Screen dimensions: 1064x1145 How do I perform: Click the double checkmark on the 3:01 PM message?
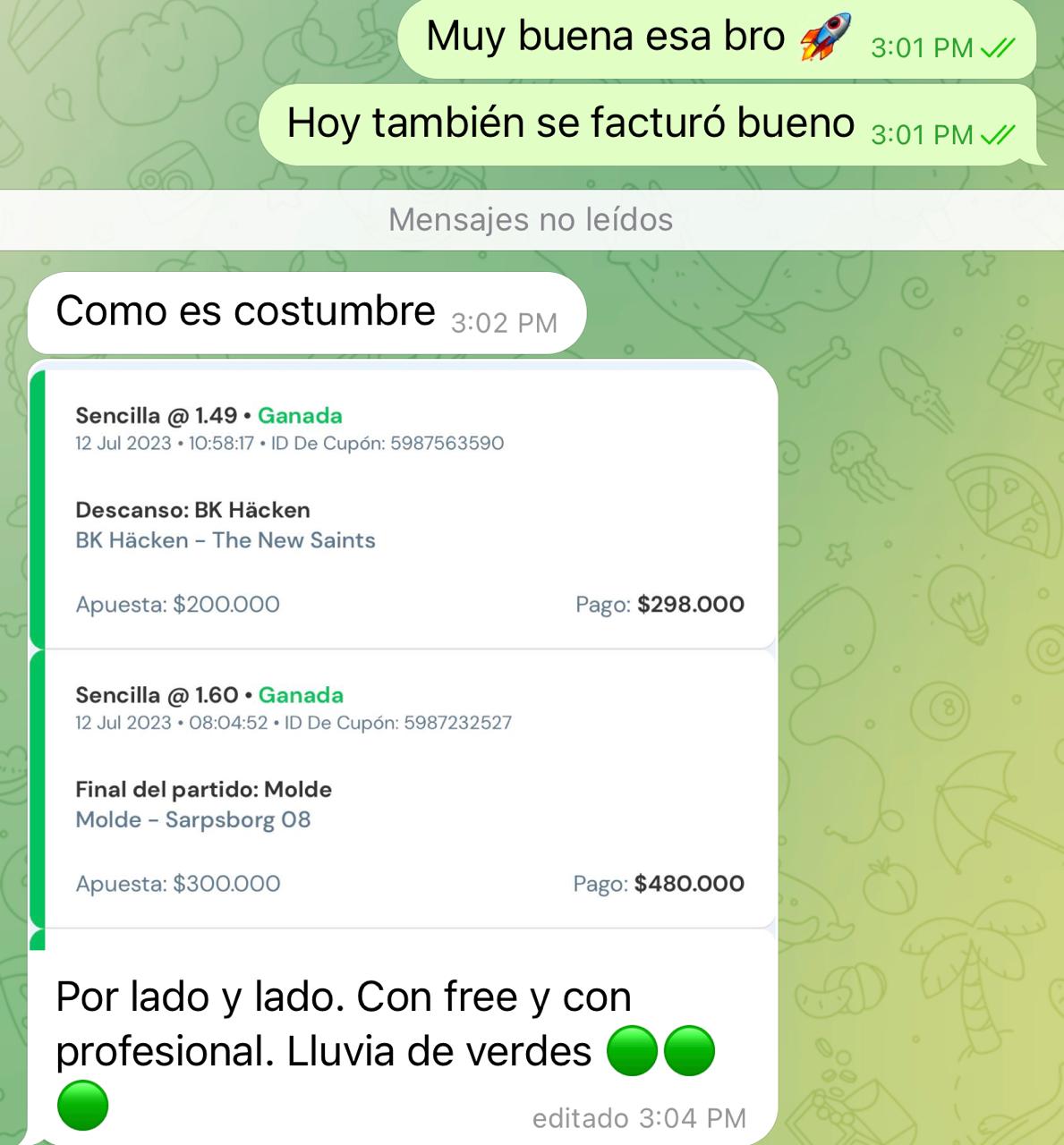pos(996,47)
